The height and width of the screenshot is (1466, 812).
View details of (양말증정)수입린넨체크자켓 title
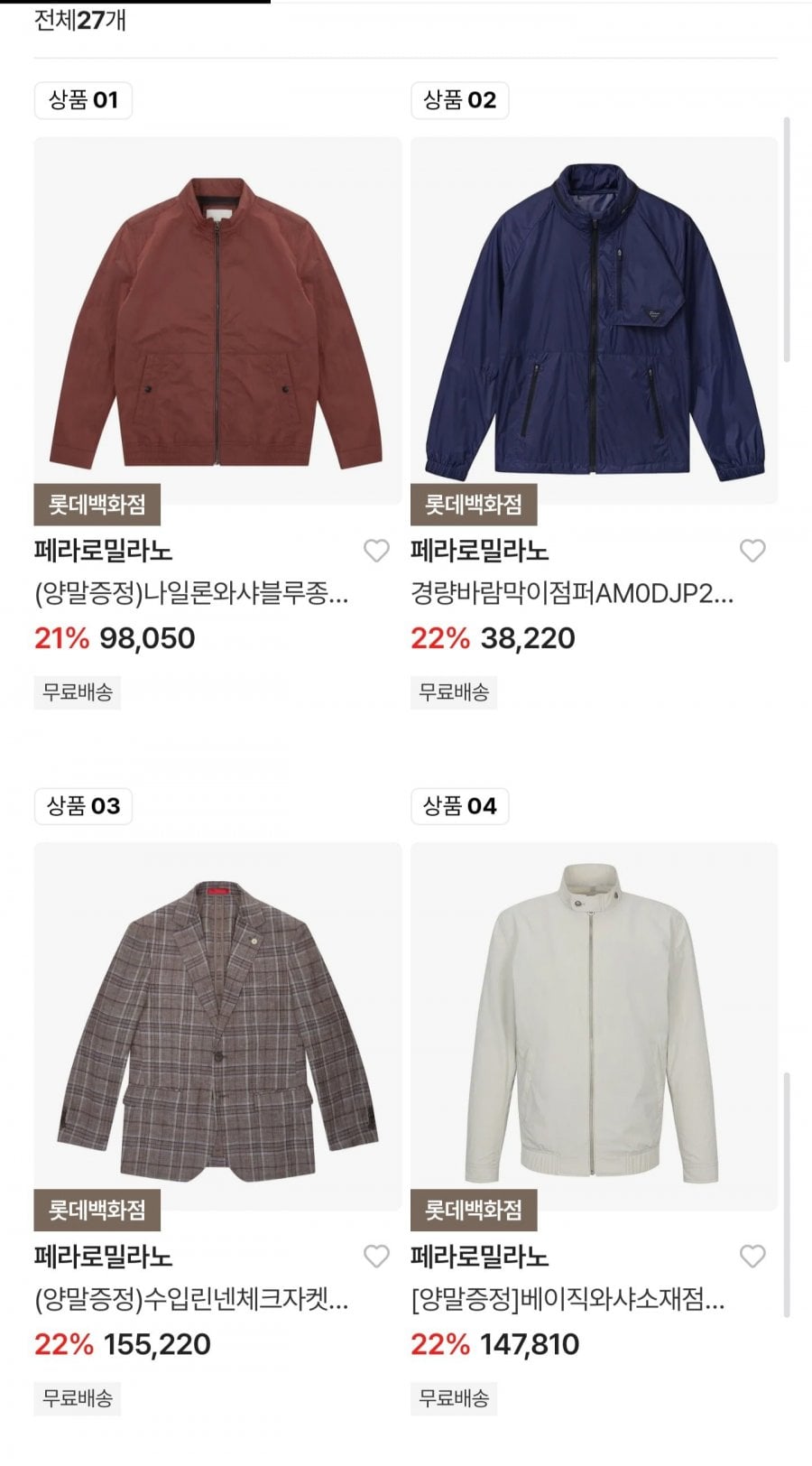(x=191, y=1300)
